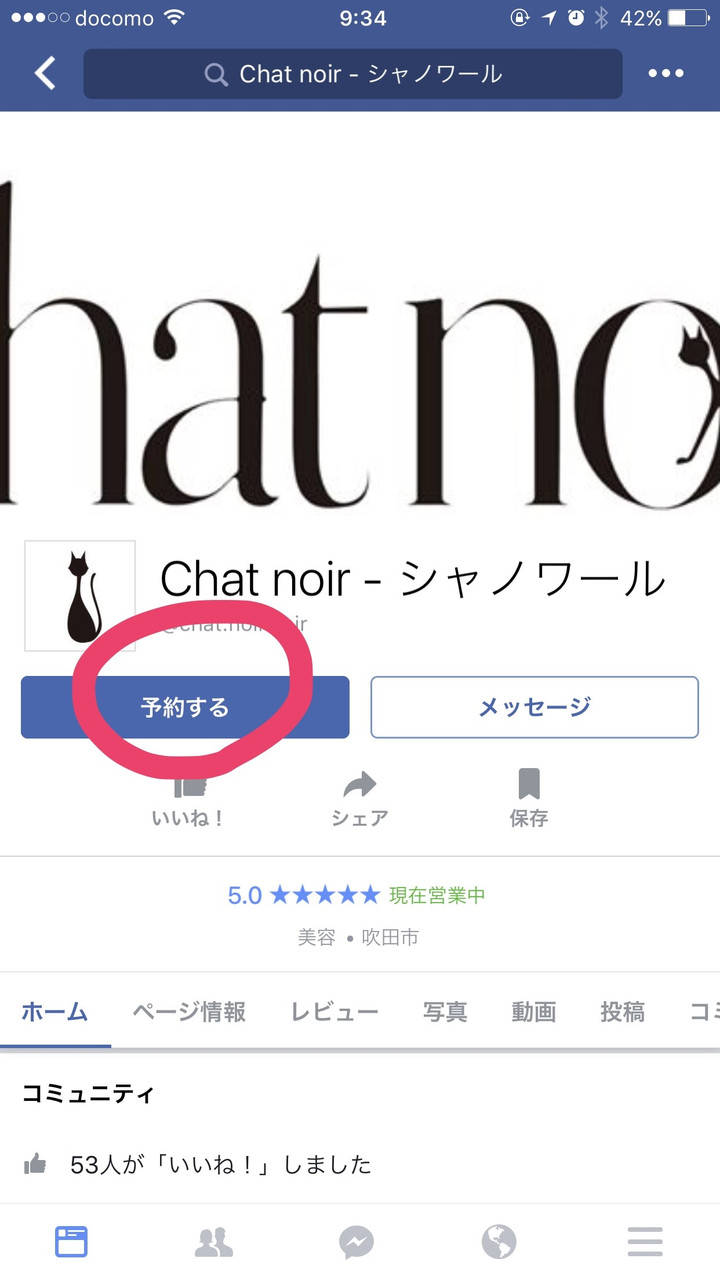Image resolution: width=720 pixels, height=1280 pixels.
Task: Switch to the レビュー tab
Action: pos(335,1011)
